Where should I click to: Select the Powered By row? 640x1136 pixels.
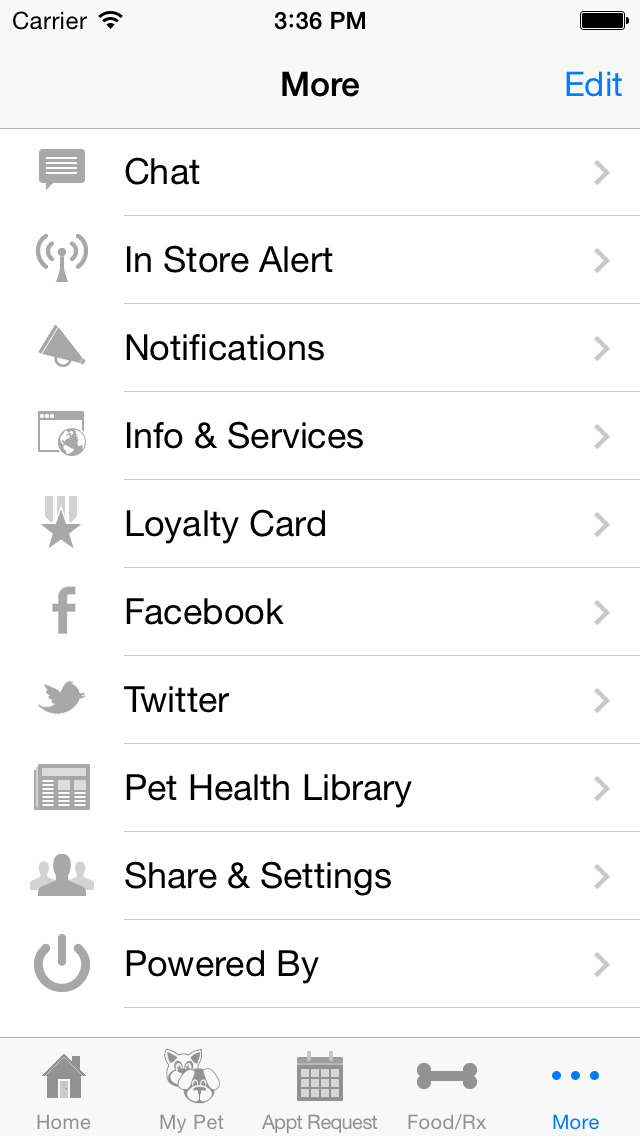(x=320, y=964)
